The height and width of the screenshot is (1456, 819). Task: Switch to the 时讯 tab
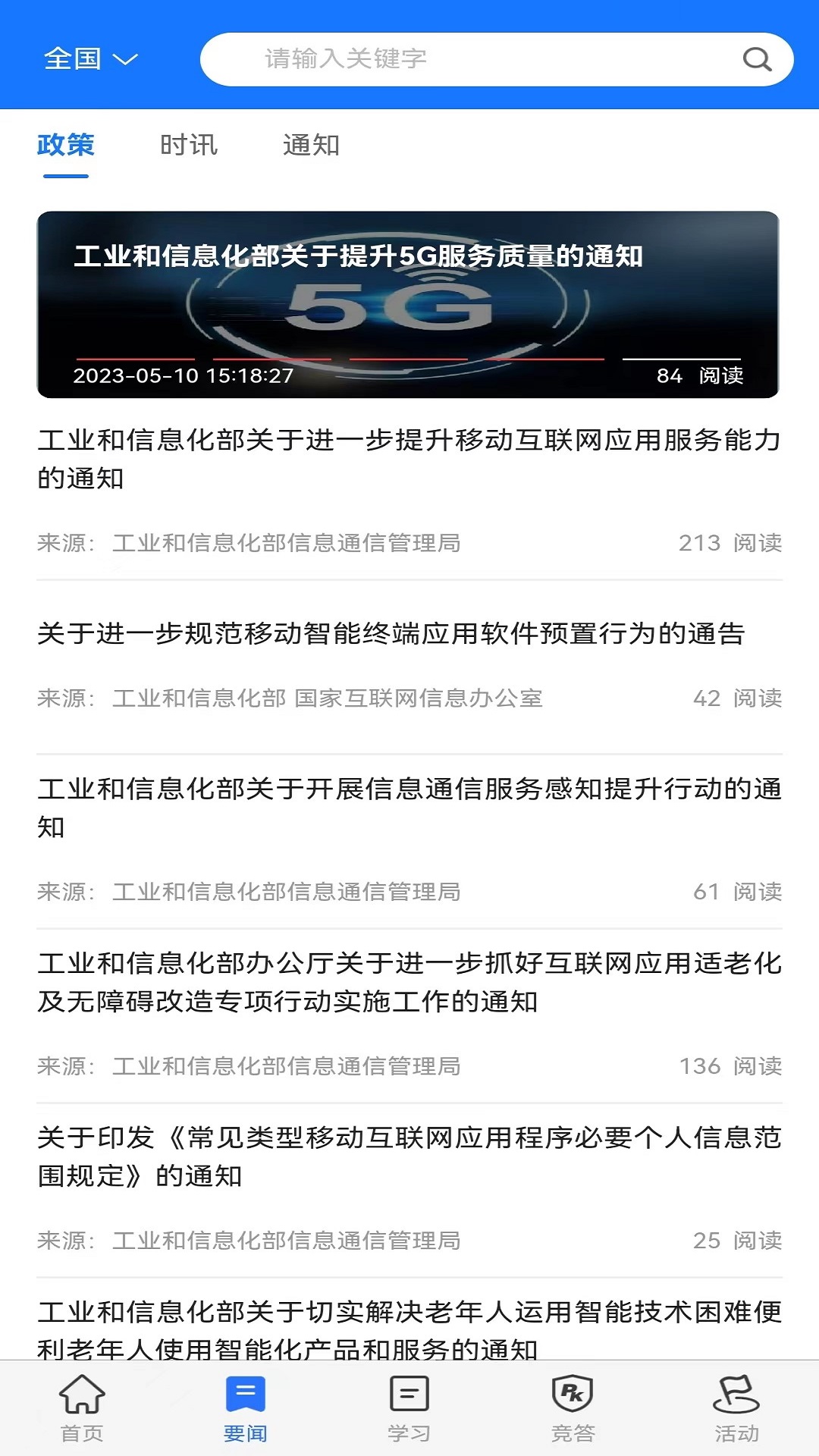point(189,145)
